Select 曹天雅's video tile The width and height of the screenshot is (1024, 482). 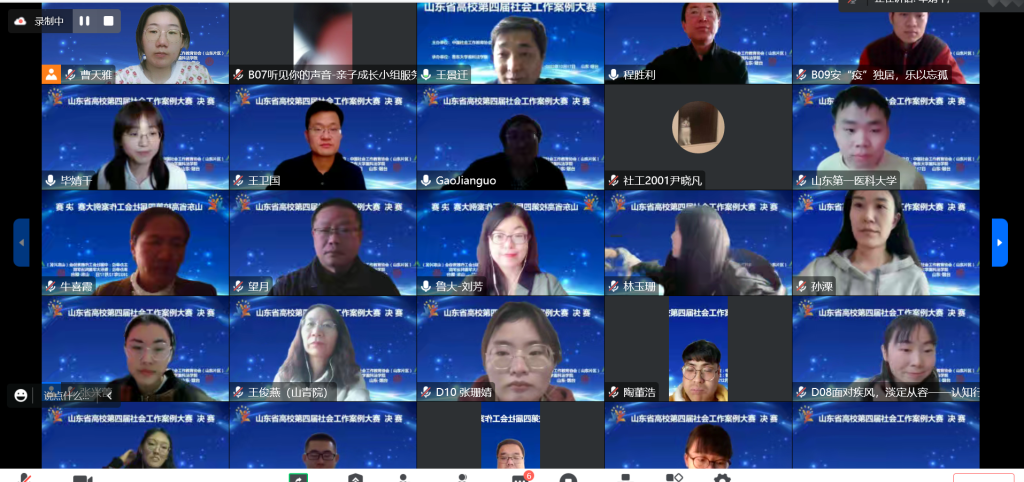tap(134, 42)
